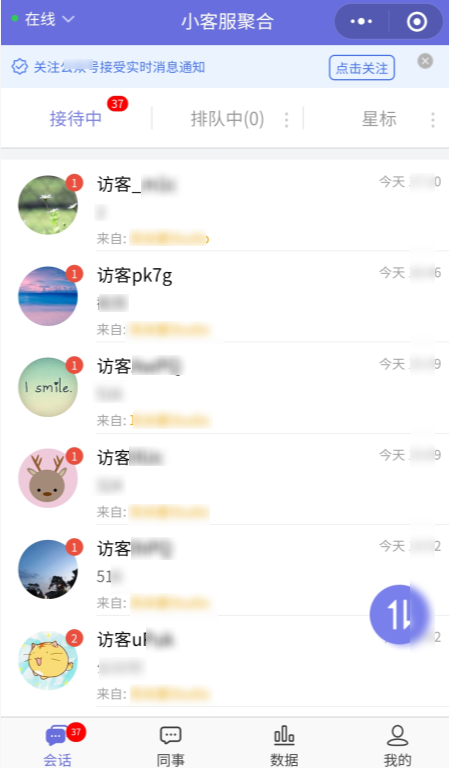Open the options dots beside 星标

432,120
